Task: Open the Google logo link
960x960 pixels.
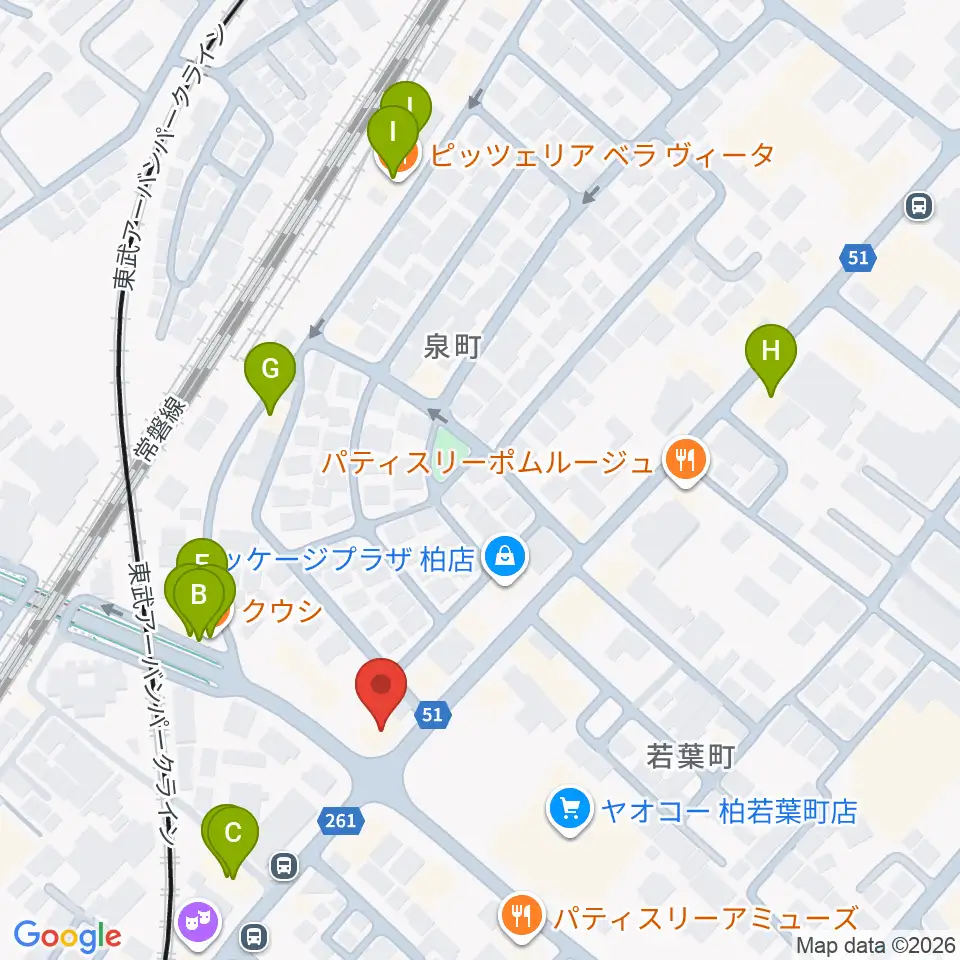Action: point(67,936)
